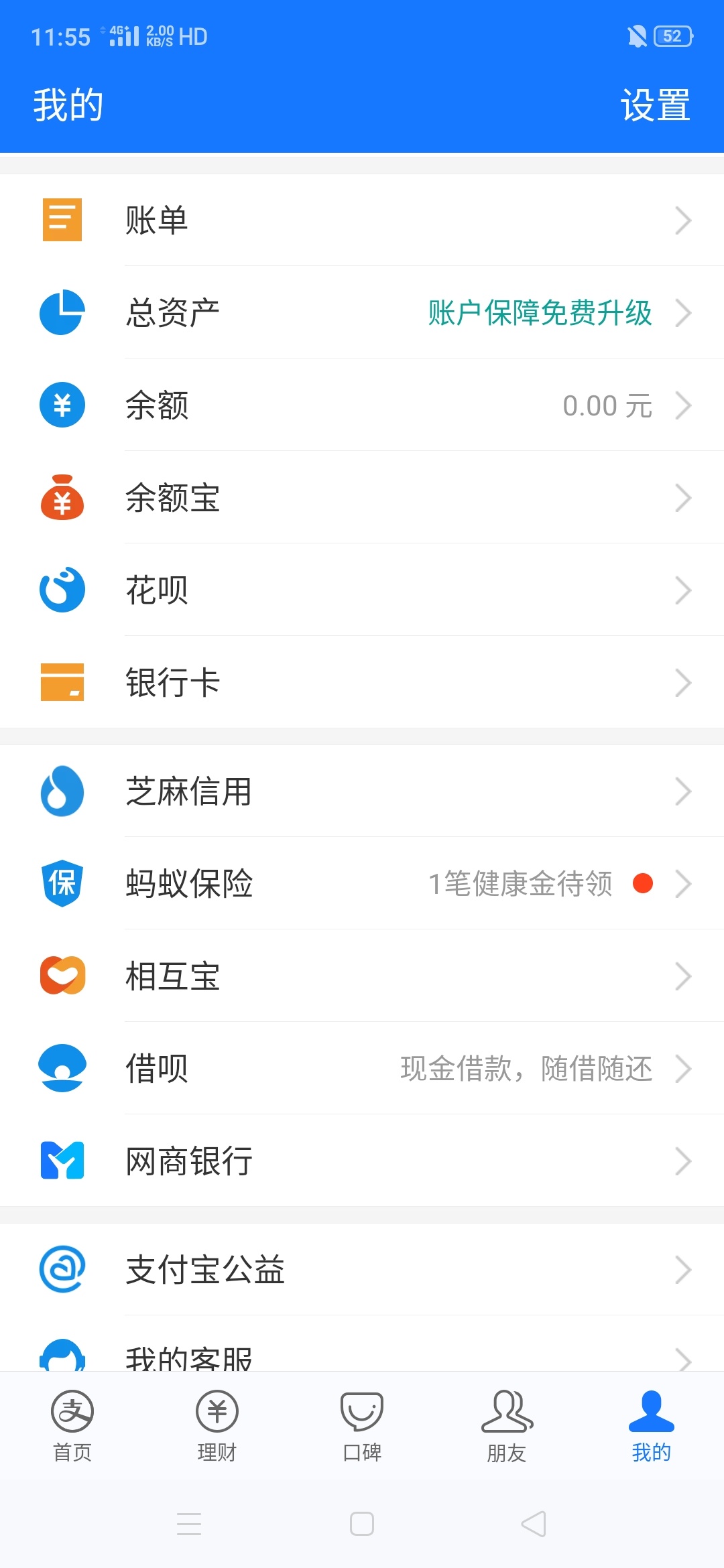The height and width of the screenshot is (1568, 724).
Task: Open 相互宝
Action: 362,976
